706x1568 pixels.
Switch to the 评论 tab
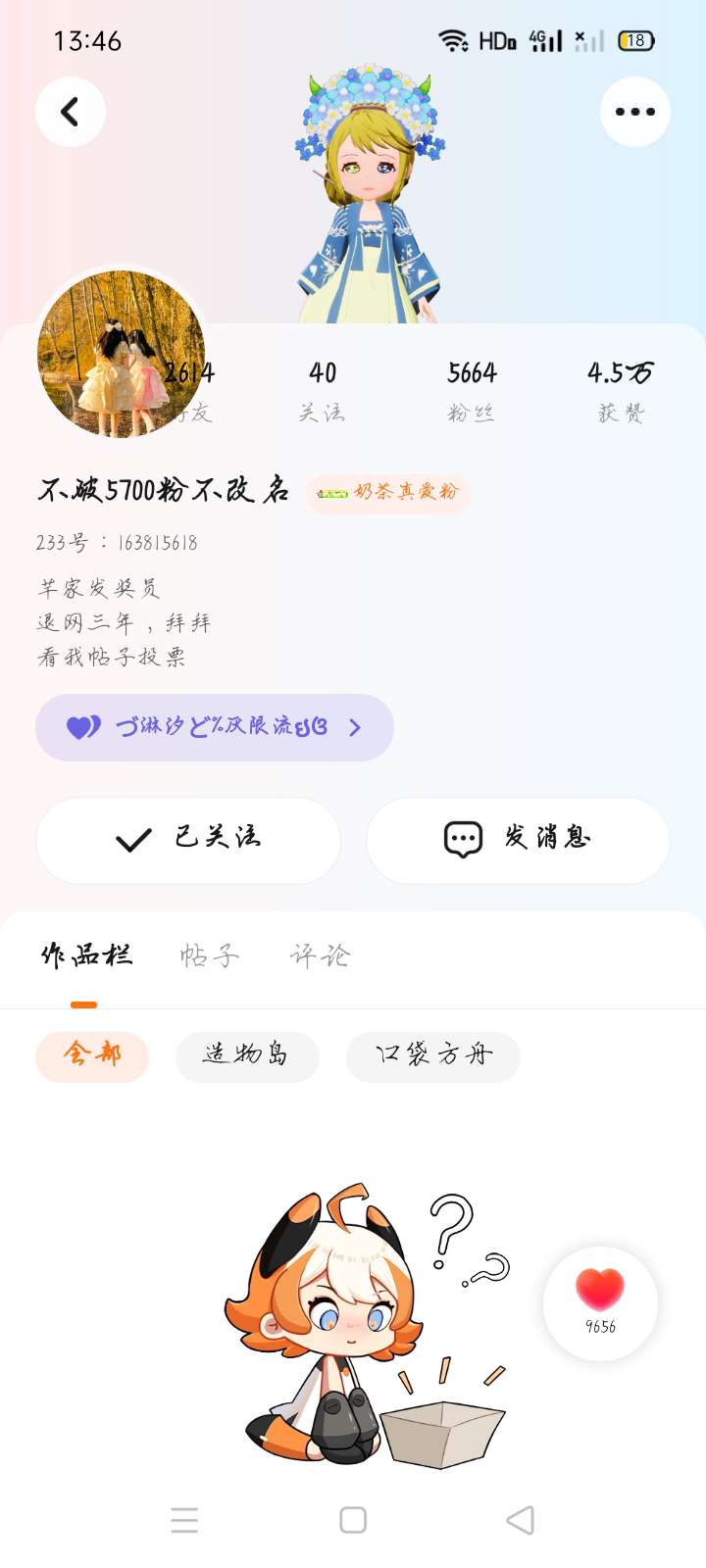click(x=320, y=955)
